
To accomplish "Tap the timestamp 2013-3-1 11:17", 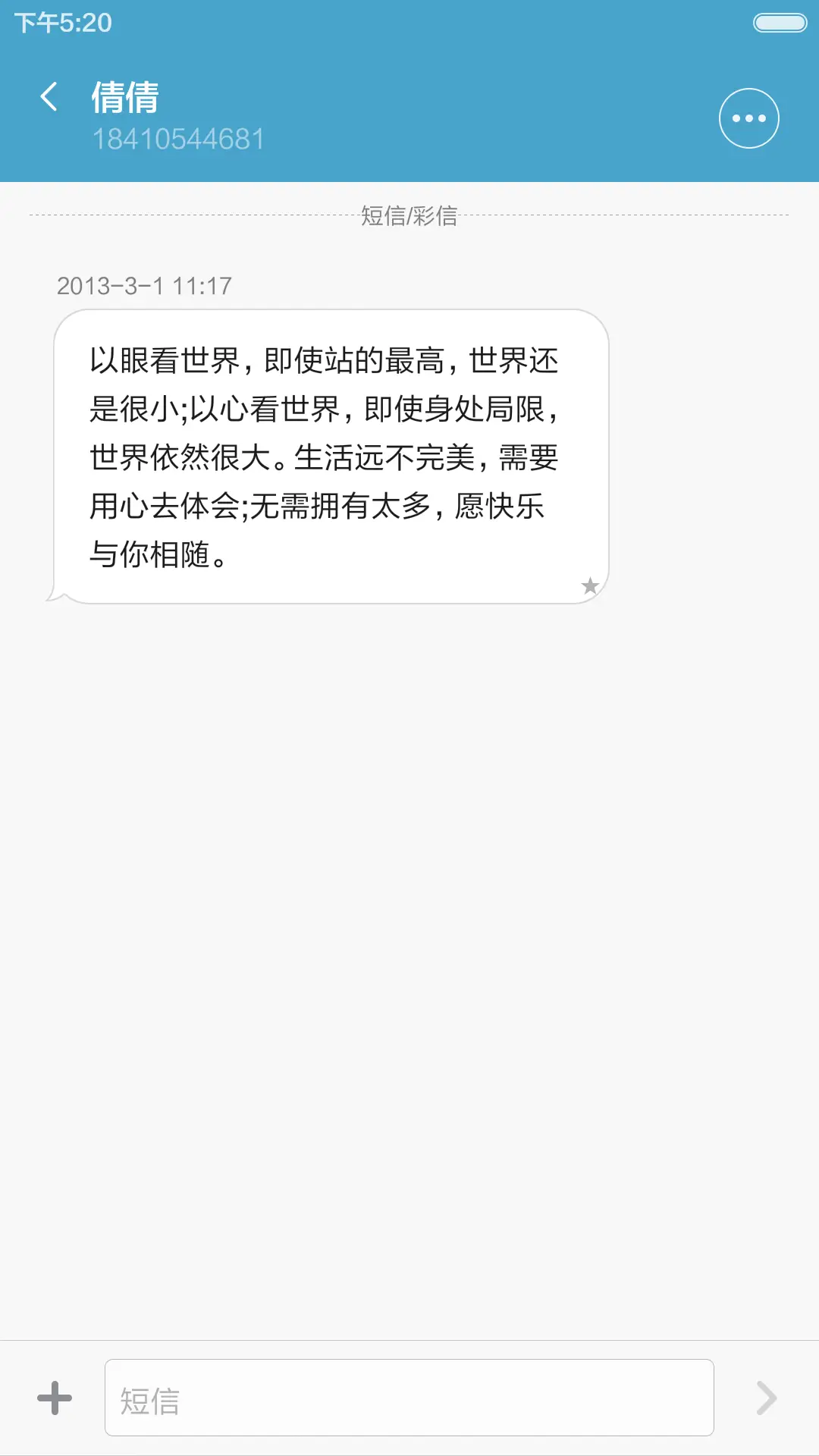I will [x=146, y=287].
